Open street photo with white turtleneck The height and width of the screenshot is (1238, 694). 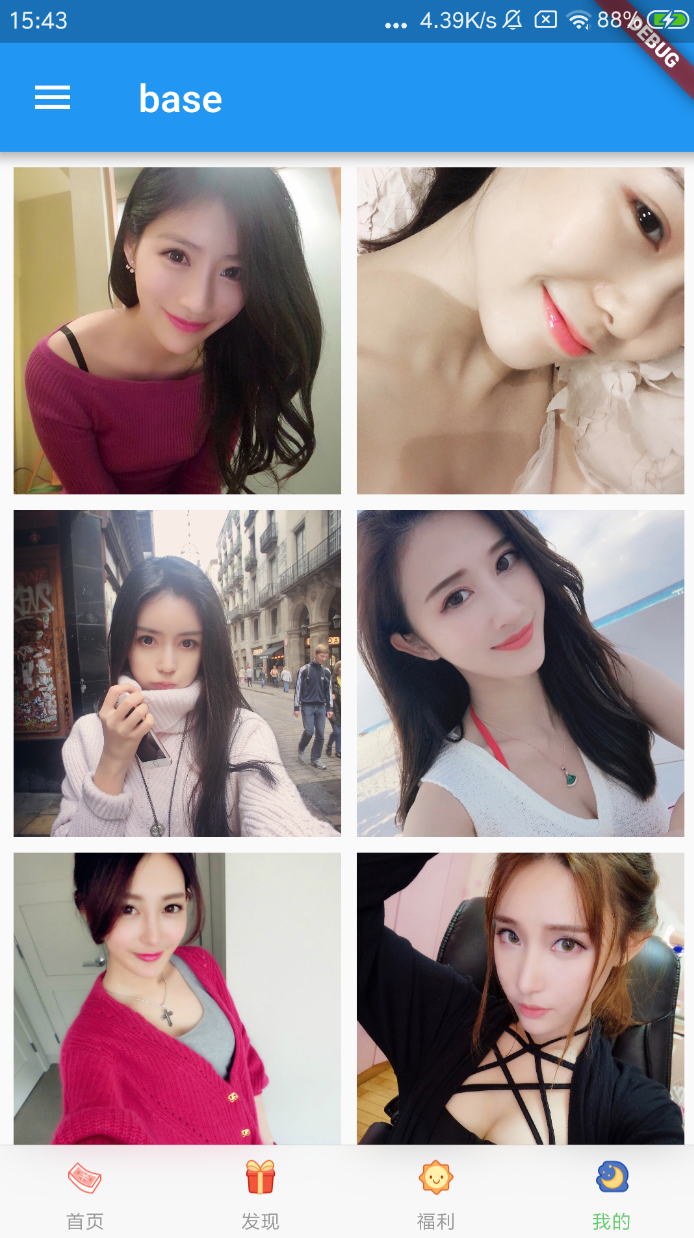pyautogui.click(x=177, y=673)
